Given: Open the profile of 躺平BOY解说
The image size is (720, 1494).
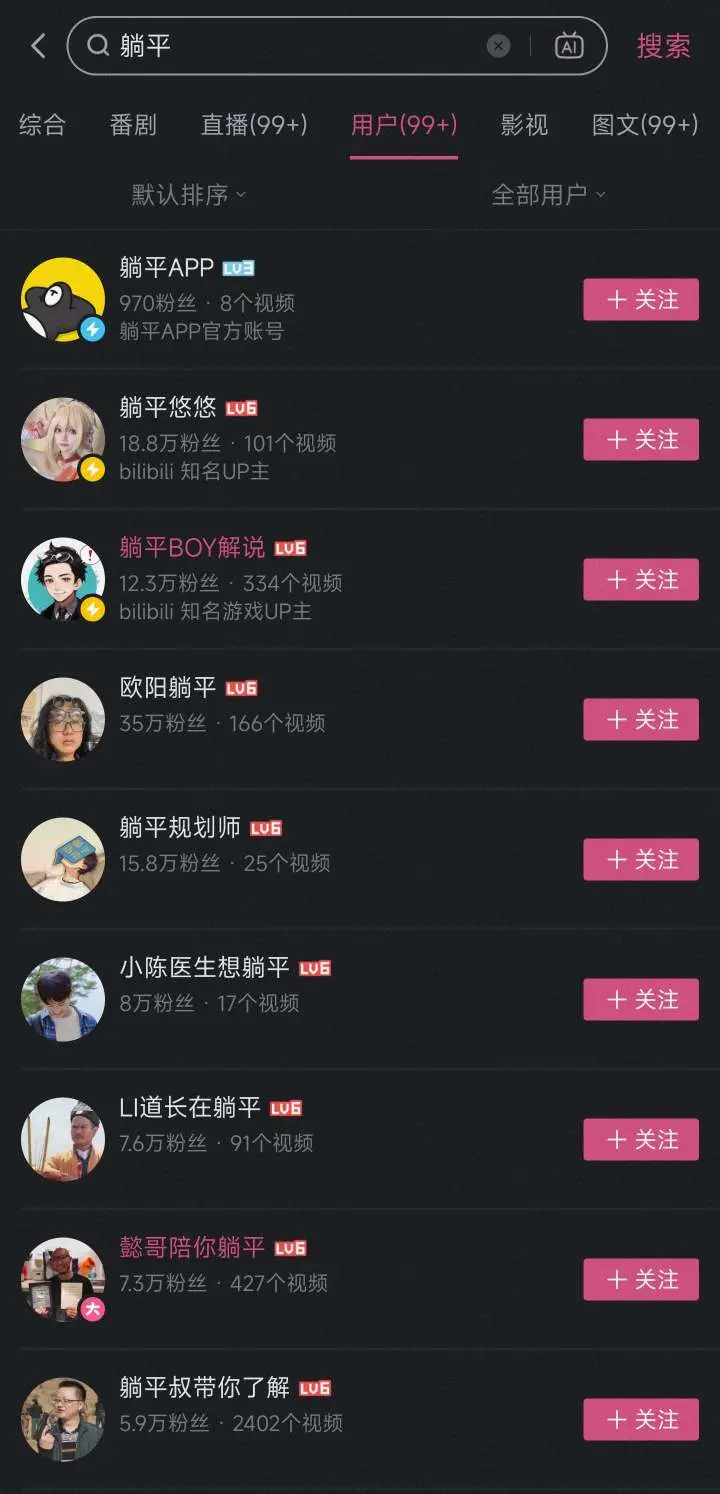Looking at the screenshot, I should (x=192, y=548).
